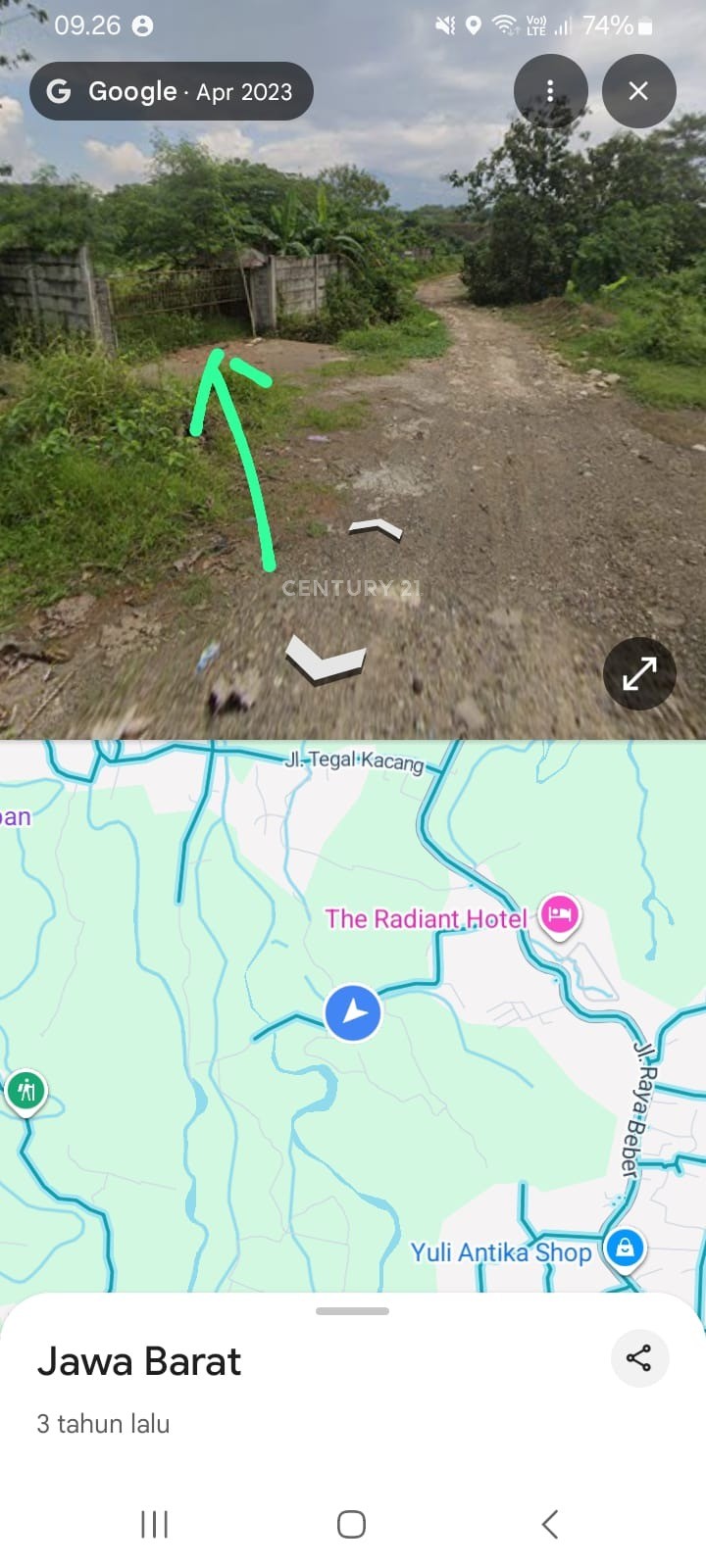The height and width of the screenshot is (1568, 706).
Task: Open the Street View overflow menu
Action: click(x=550, y=91)
